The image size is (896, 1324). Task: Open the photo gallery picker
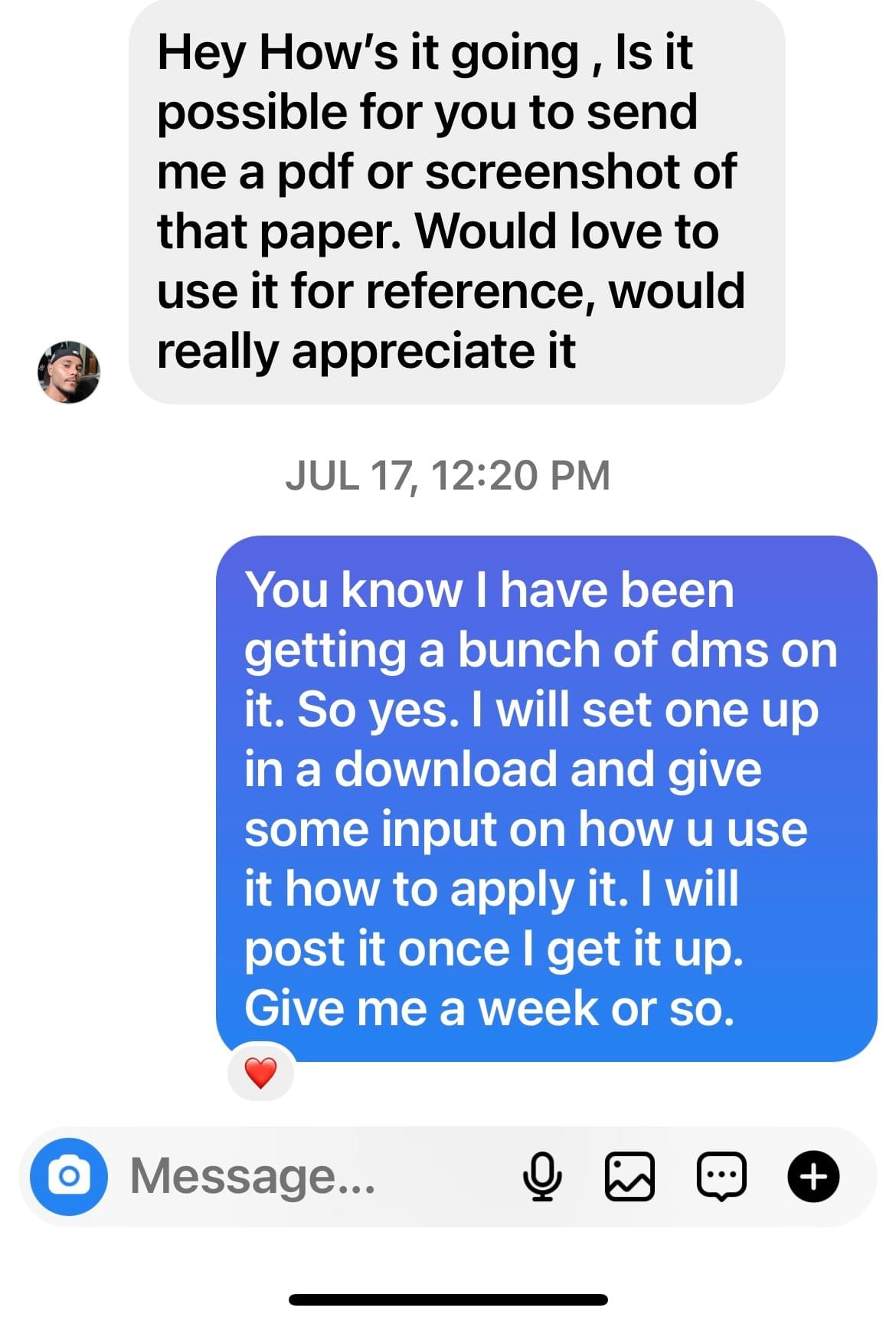[629, 1176]
